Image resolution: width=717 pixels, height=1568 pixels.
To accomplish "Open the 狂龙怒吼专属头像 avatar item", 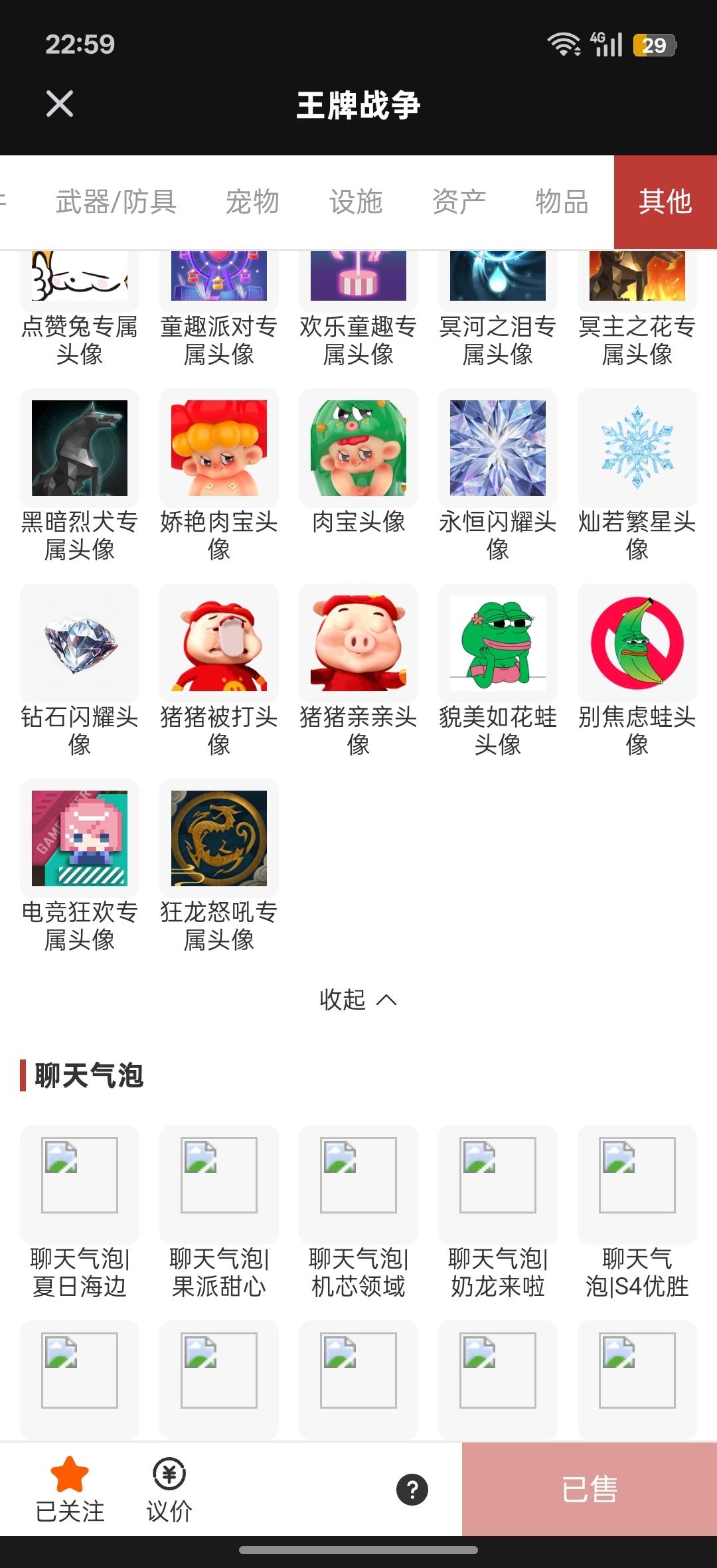I will tap(219, 838).
